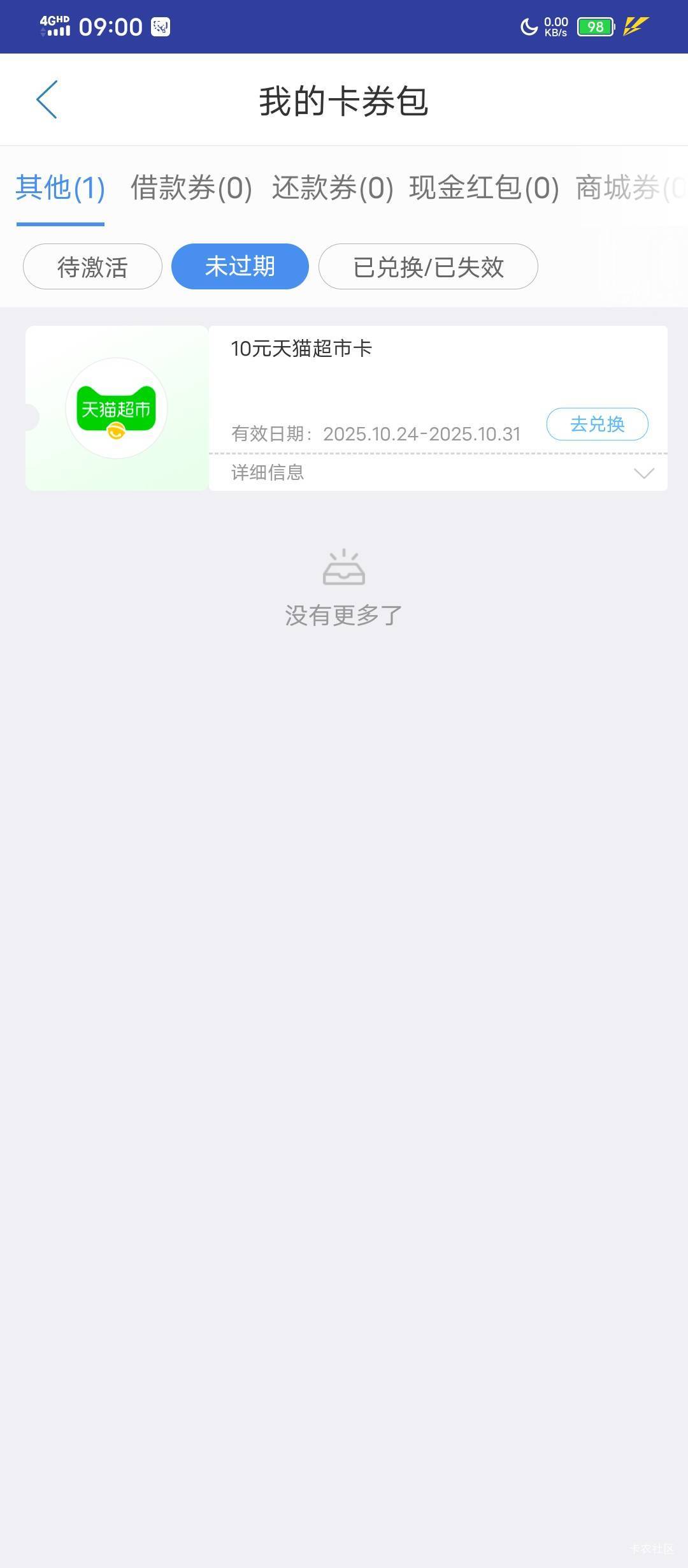Open the 10元天猫超市卡 coupon card
The height and width of the screenshot is (1568, 688).
coord(347,408)
